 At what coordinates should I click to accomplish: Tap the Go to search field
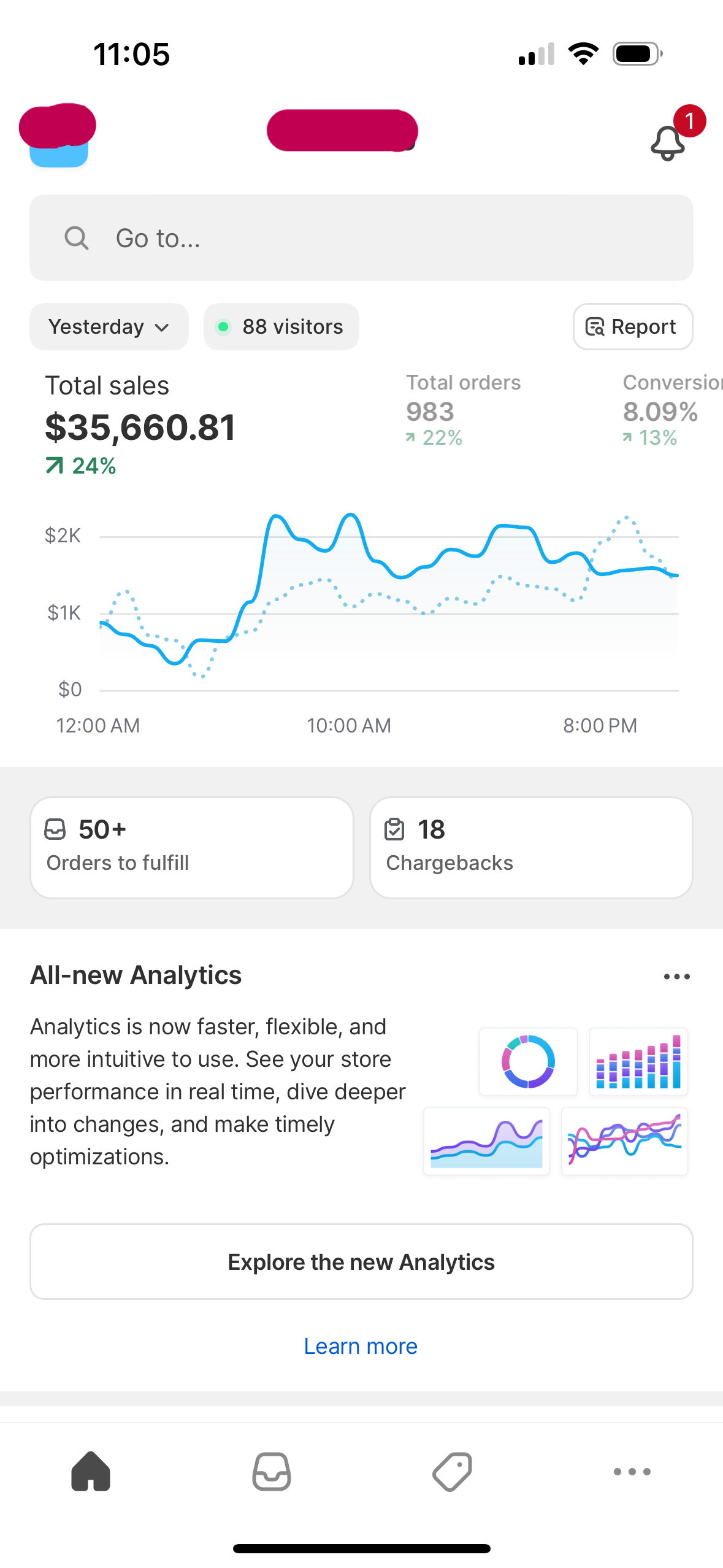pyautogui.click(x=361, y=238)
